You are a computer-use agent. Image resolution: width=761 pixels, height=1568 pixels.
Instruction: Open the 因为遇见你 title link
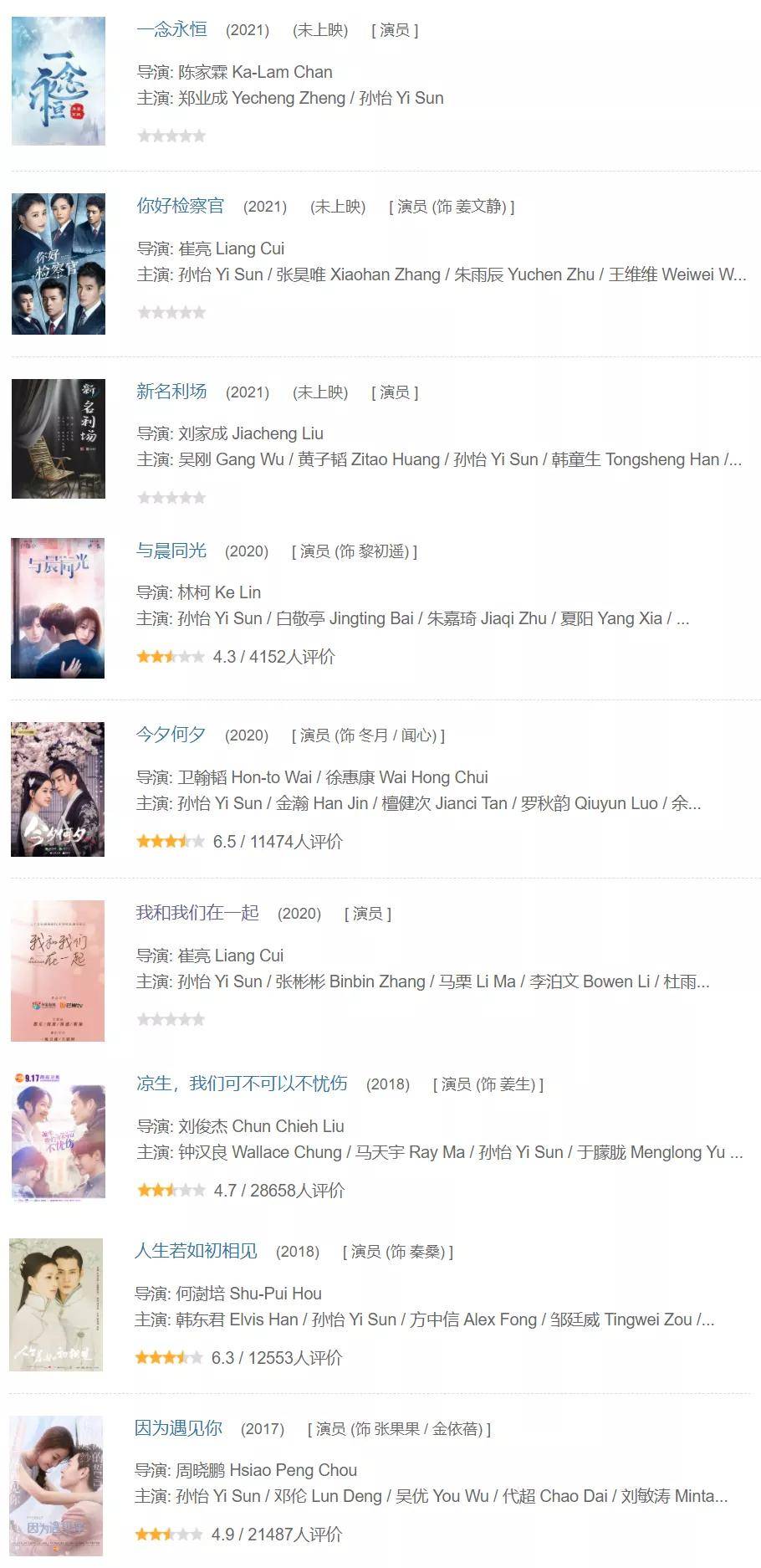point(179,1428)
